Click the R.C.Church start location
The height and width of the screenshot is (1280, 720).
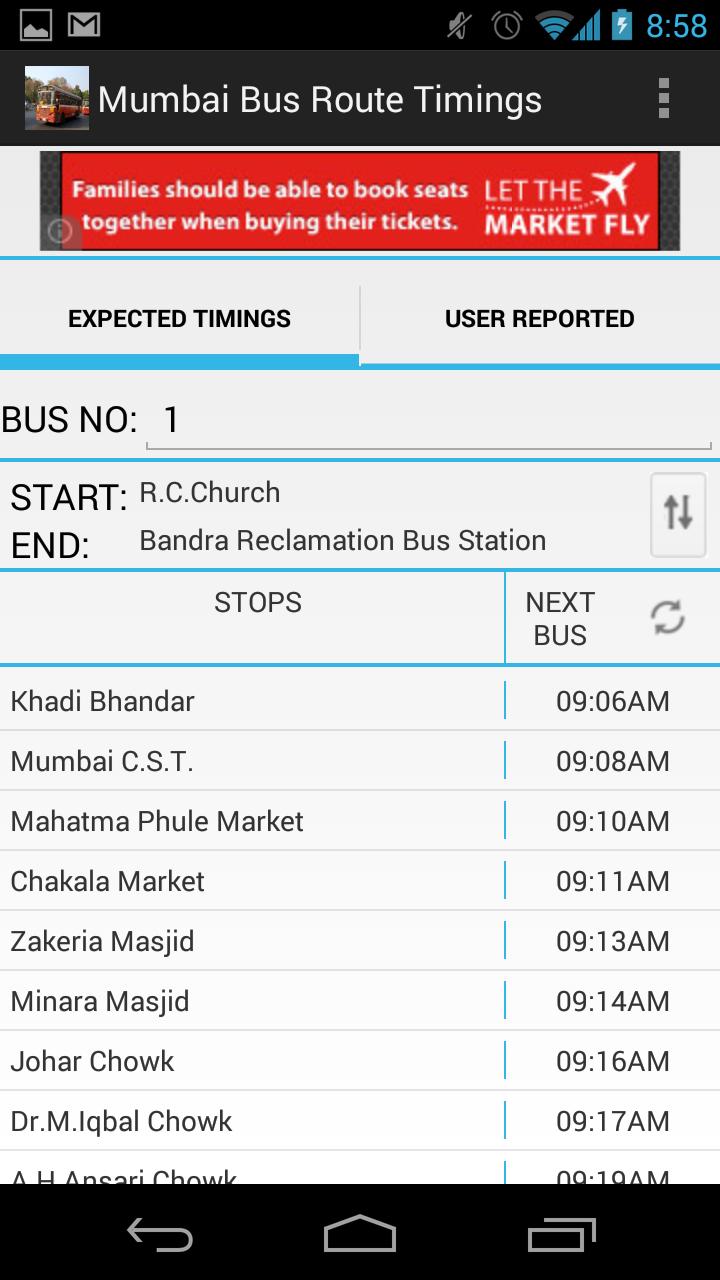coord(209,492)
